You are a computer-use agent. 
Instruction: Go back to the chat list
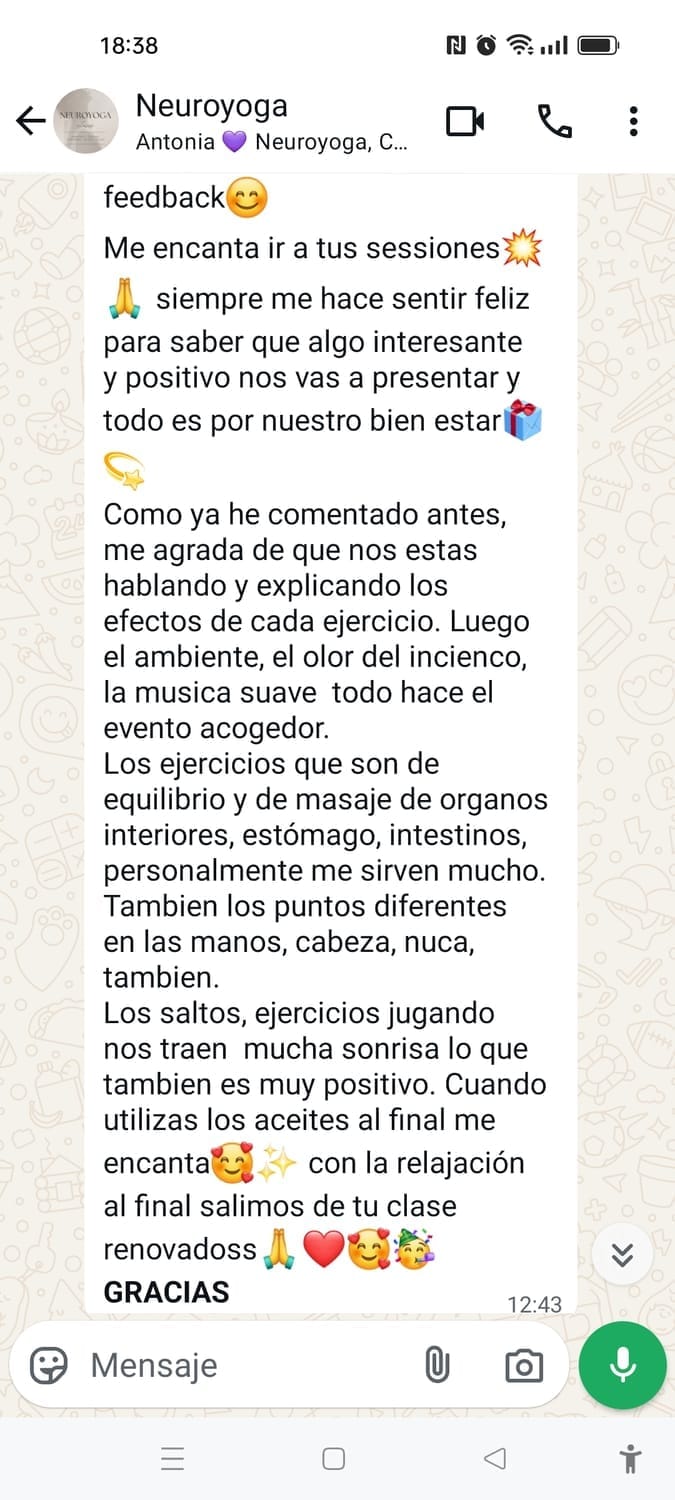click(x=30, y=121)
